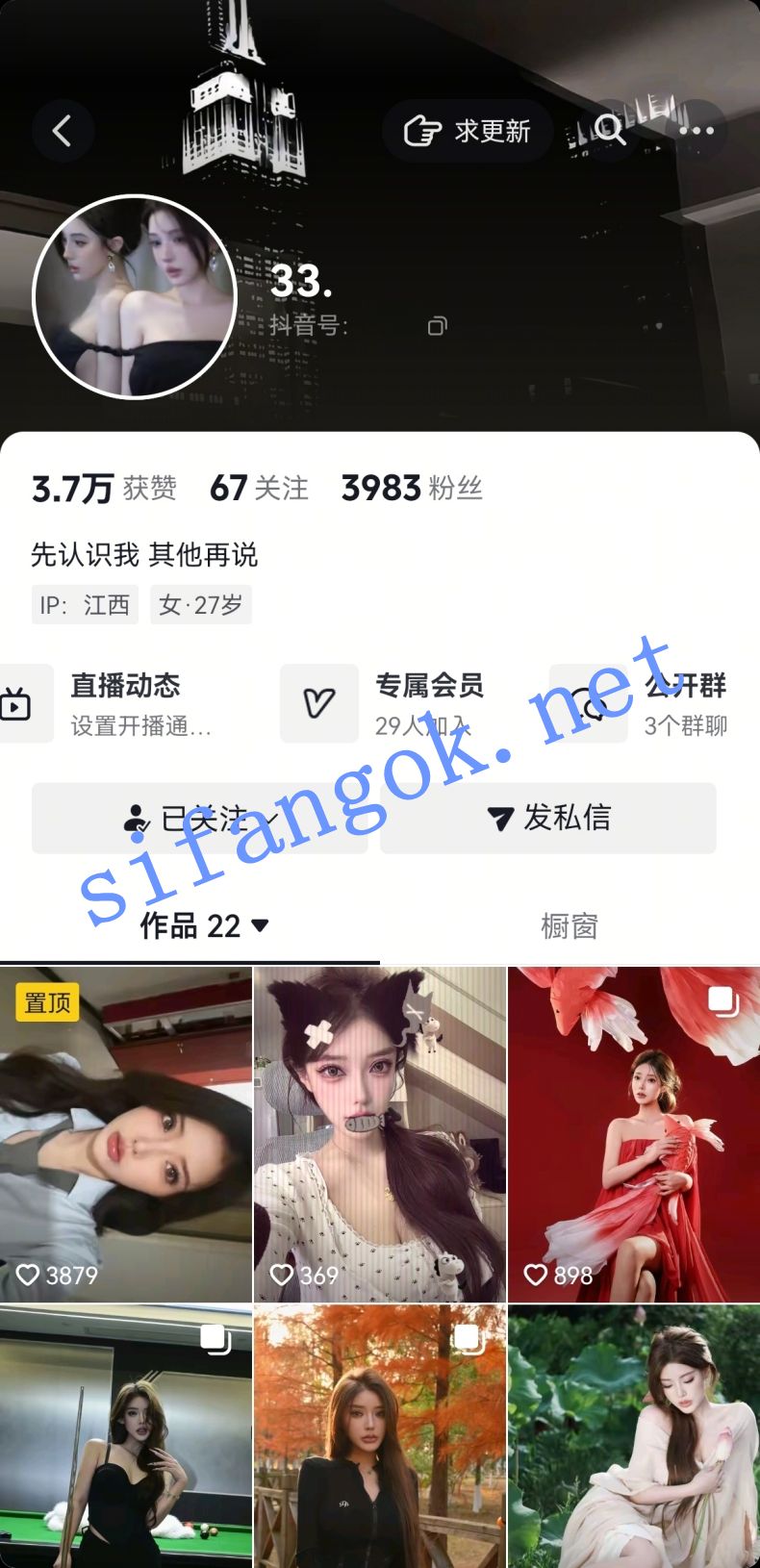Tap 置顶 badge on the pinned video
760x1568 pixels.
click(x=46, y=1002)
